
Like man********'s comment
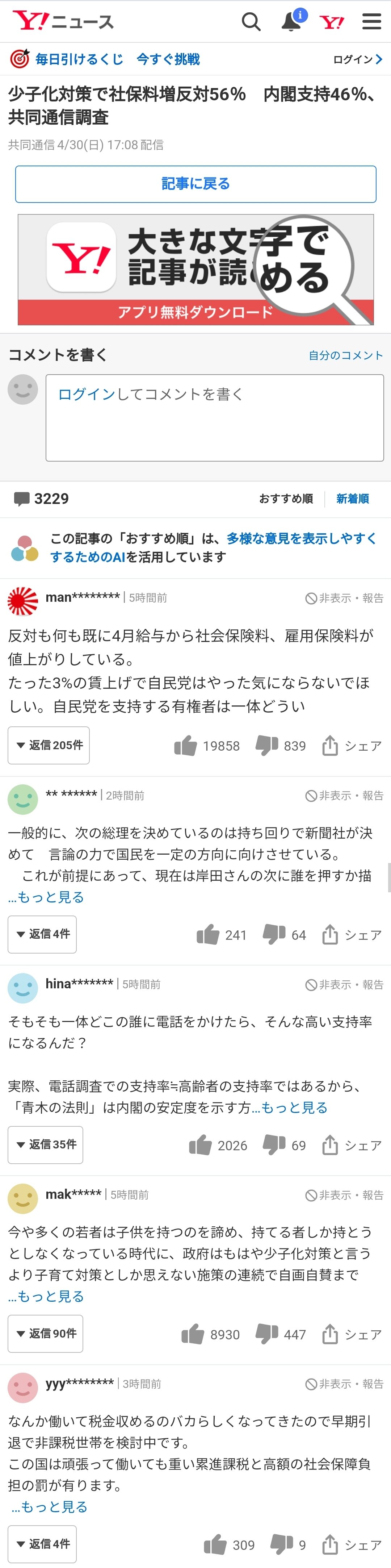(186, 746)
